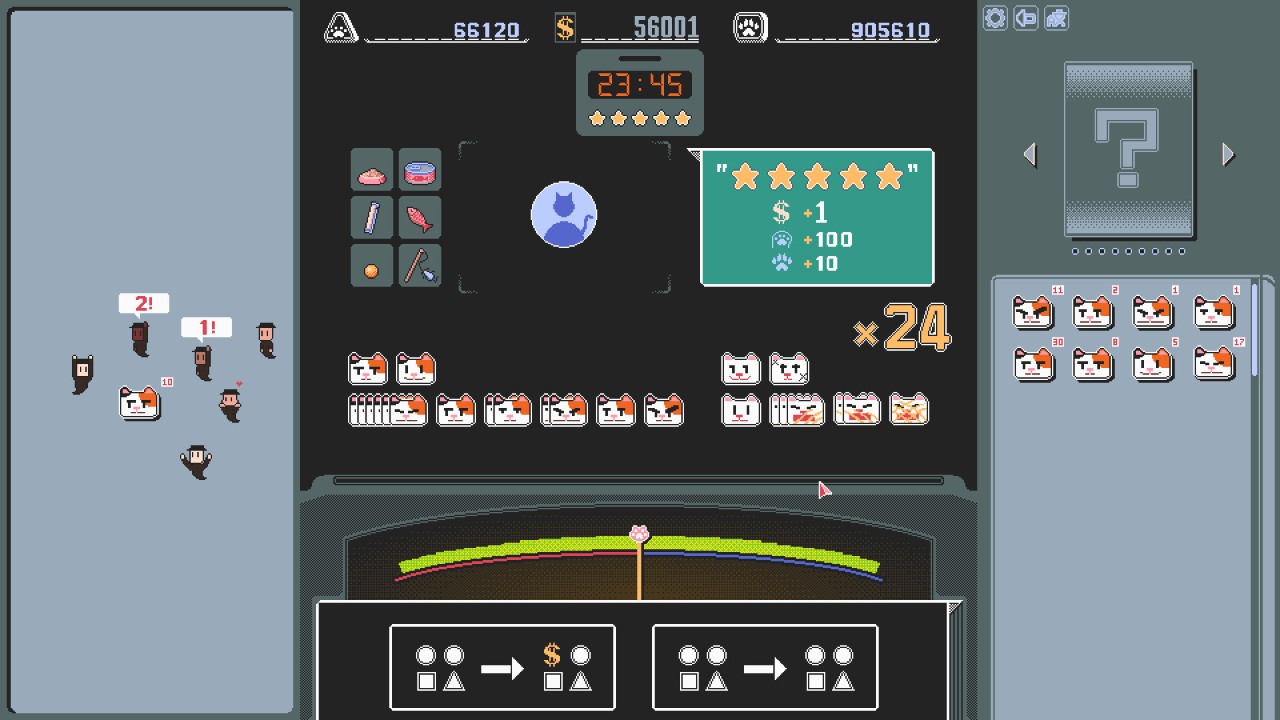Select the orange ball toy
Image resolution: width=1280 pixels, height=720 pixels.
tap(371, 267)
